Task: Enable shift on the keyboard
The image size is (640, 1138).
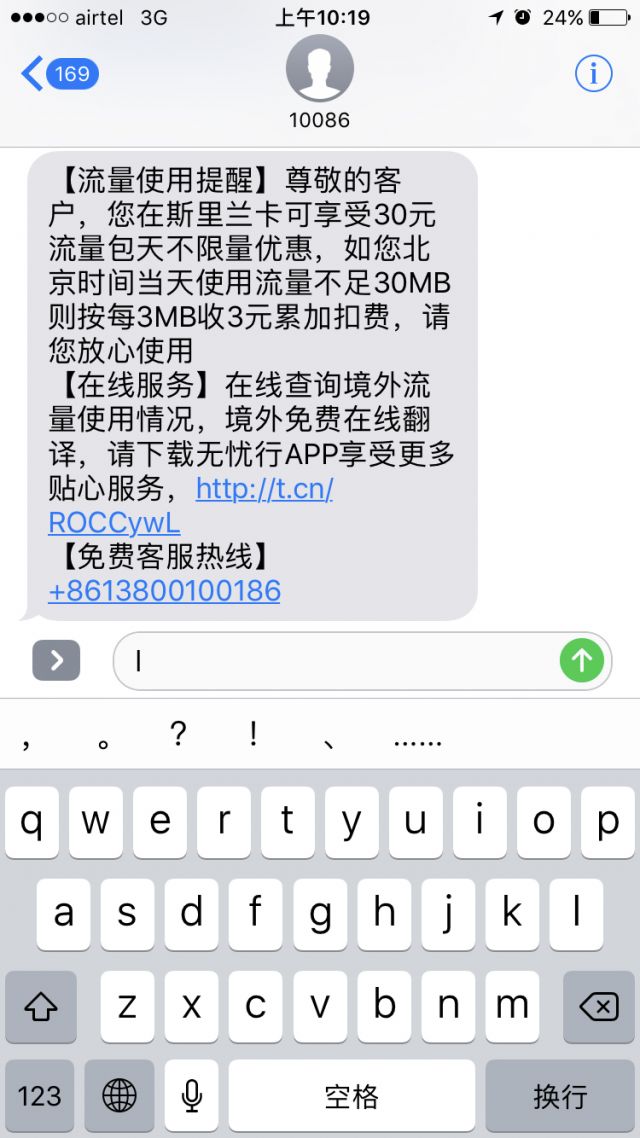Action: point(40,1005)
